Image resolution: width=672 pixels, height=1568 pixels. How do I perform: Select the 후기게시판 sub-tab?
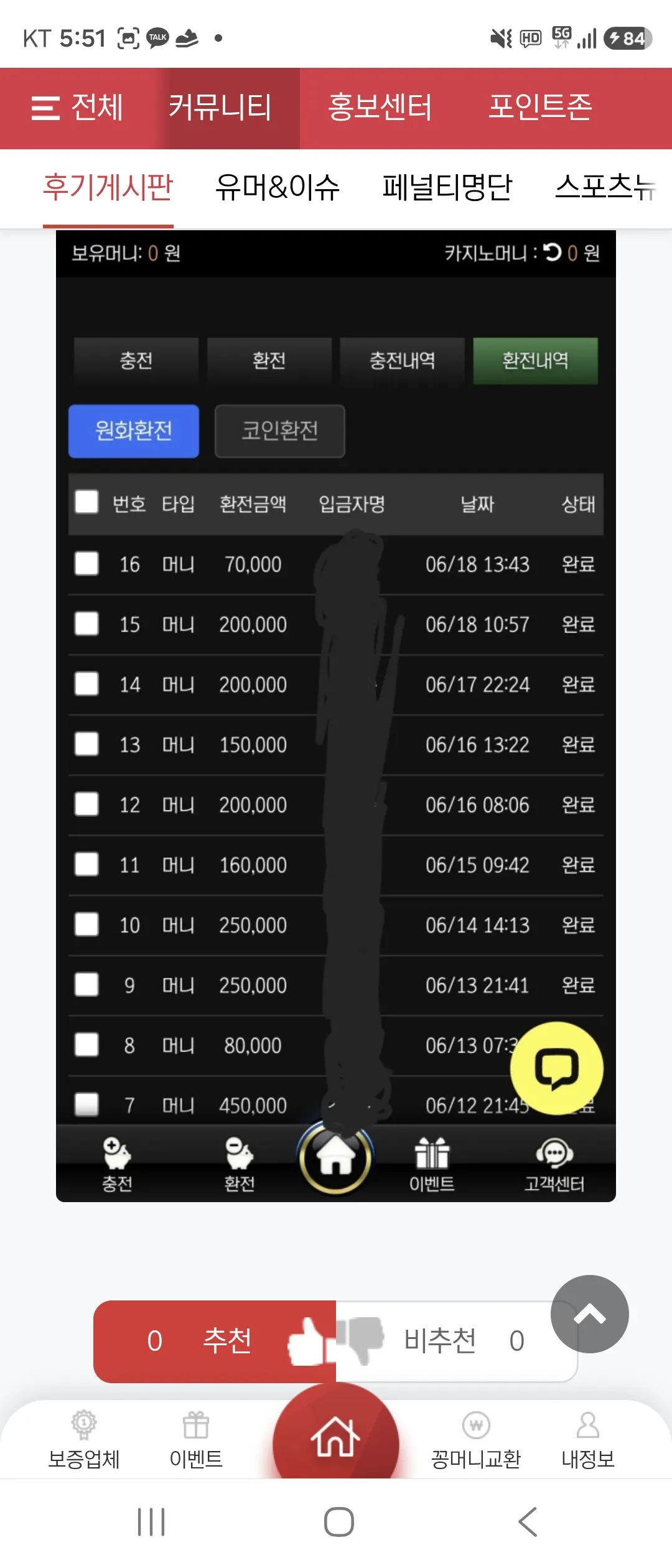point(108,187)
